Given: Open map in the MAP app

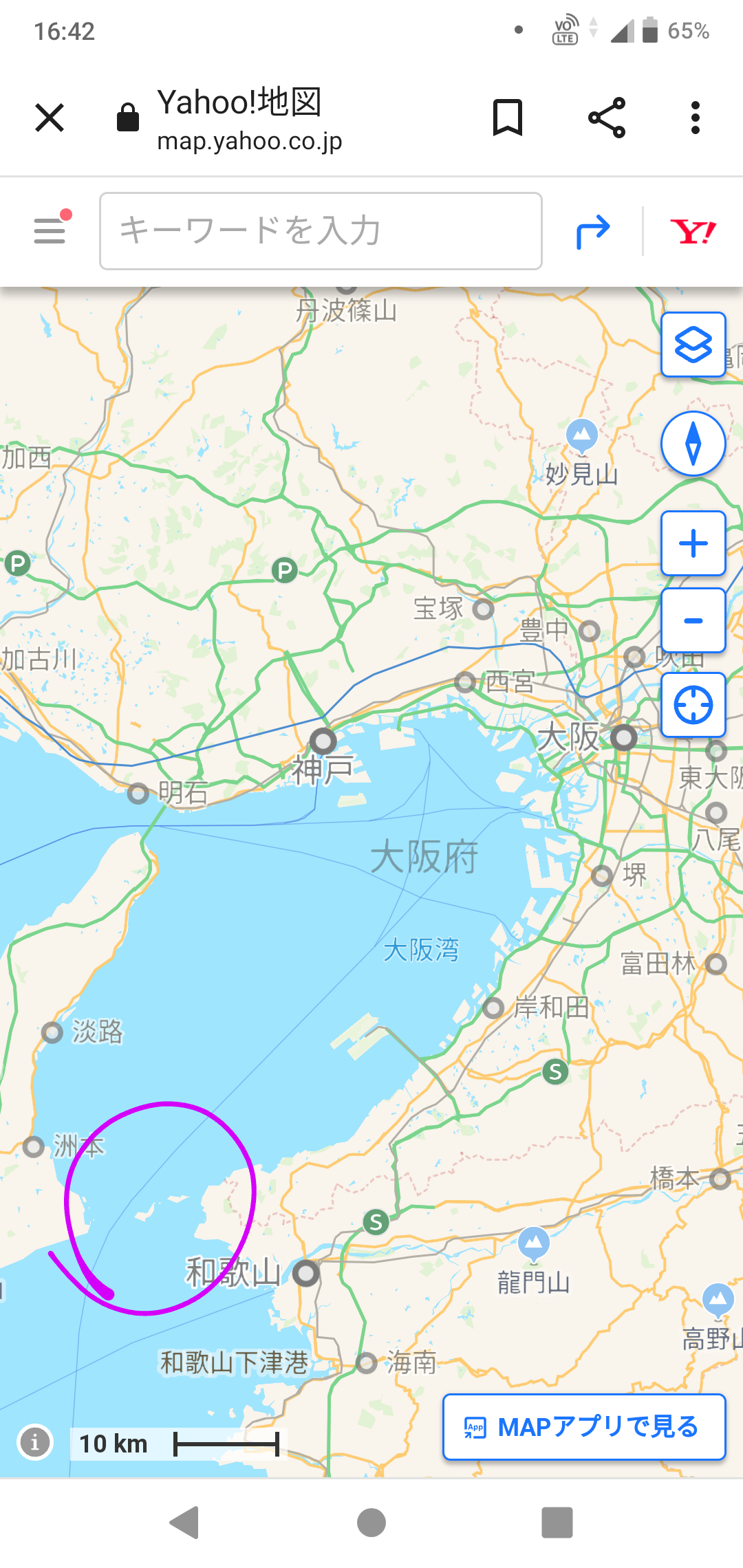Looking at the screenshot, I should tap(584, 1427).
